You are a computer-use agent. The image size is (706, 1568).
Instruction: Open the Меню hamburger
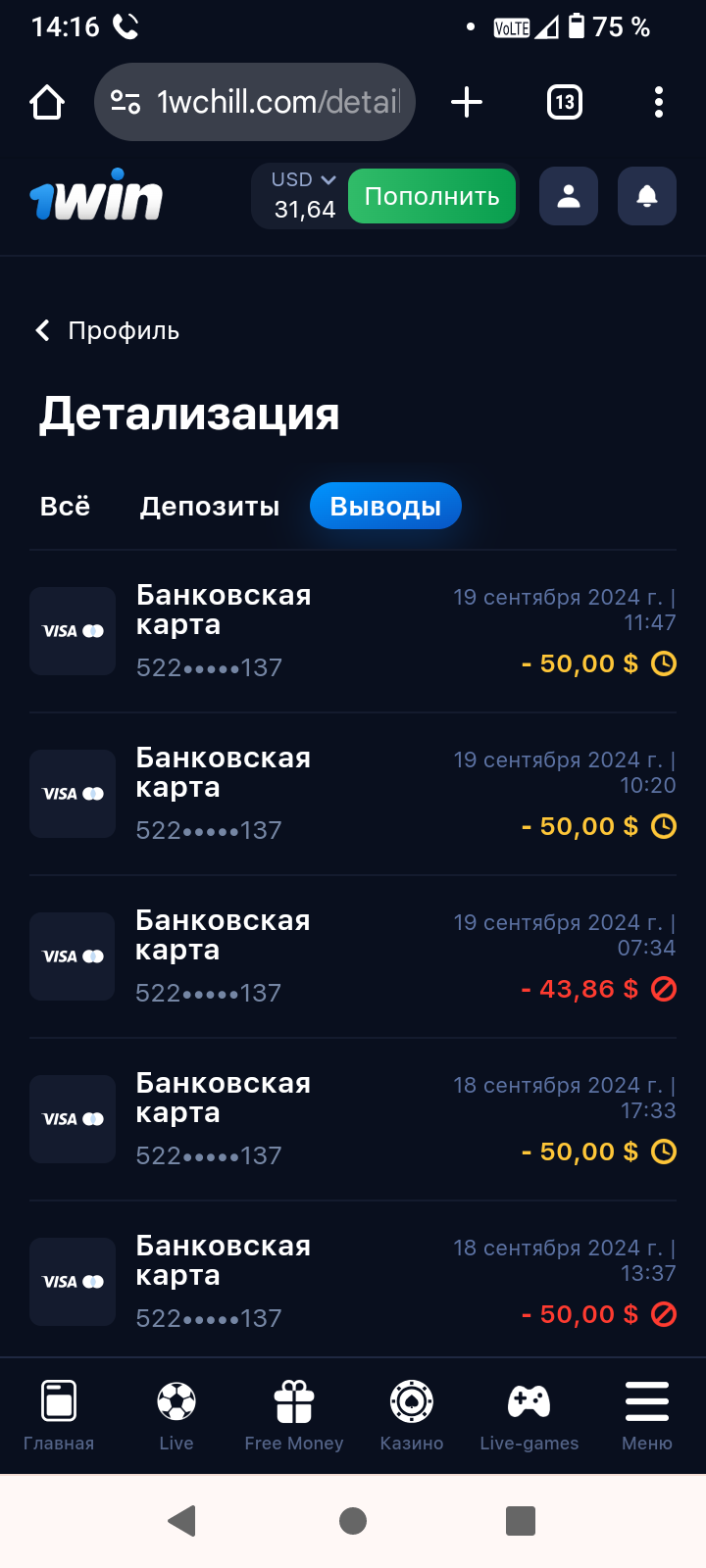click(x=647, y=1415)
